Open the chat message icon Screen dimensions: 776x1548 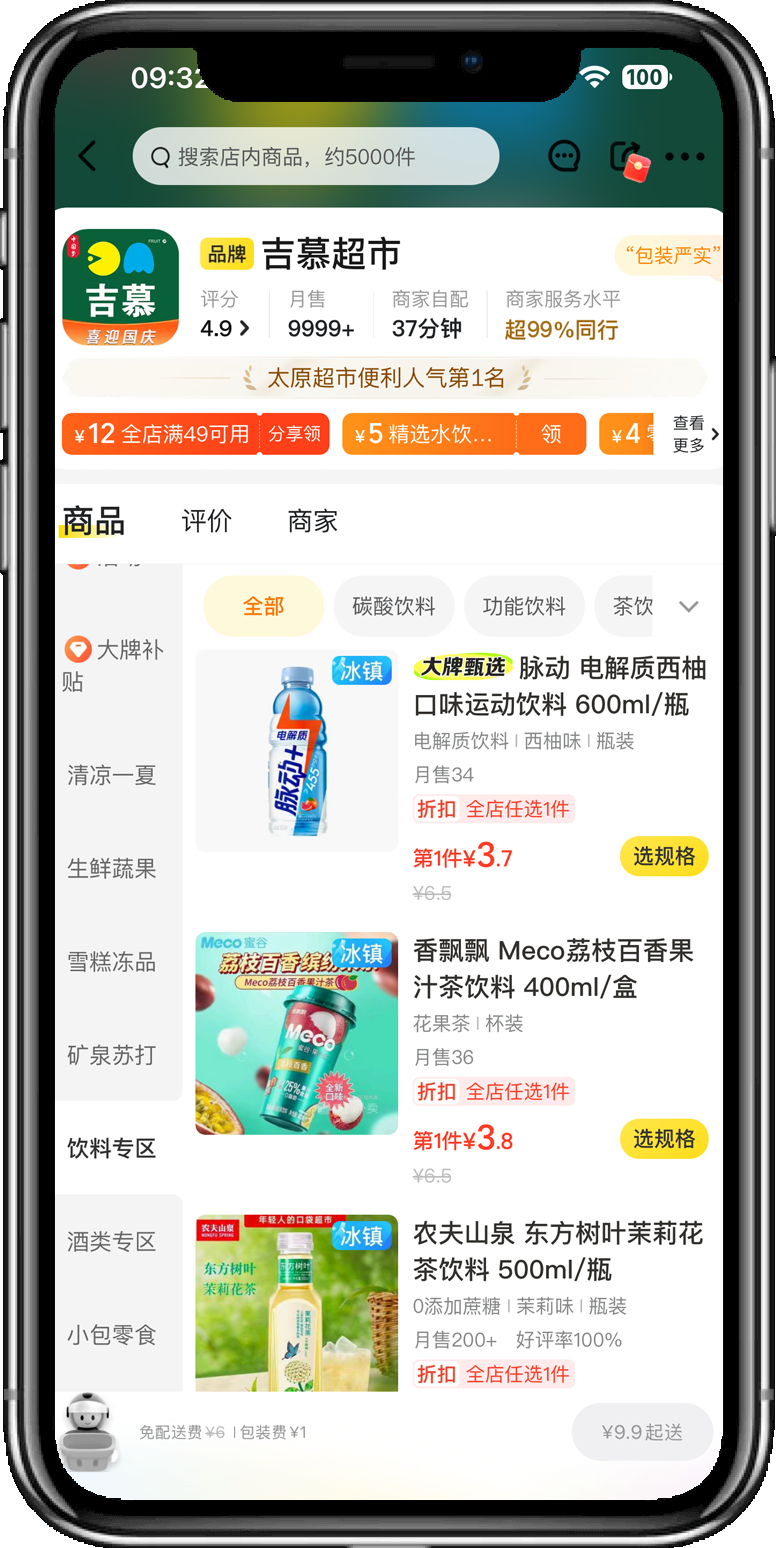[564, 157]
